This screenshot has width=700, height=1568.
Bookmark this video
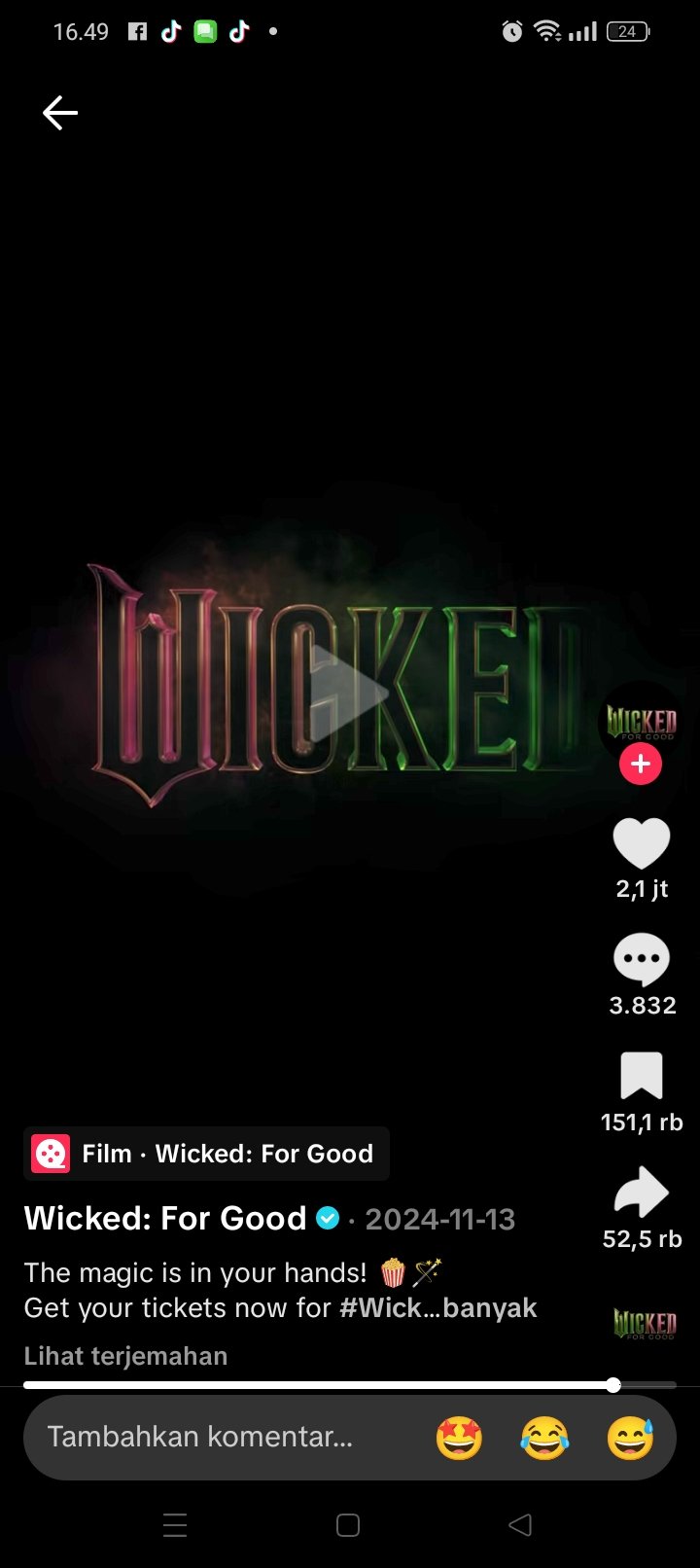641,1078
